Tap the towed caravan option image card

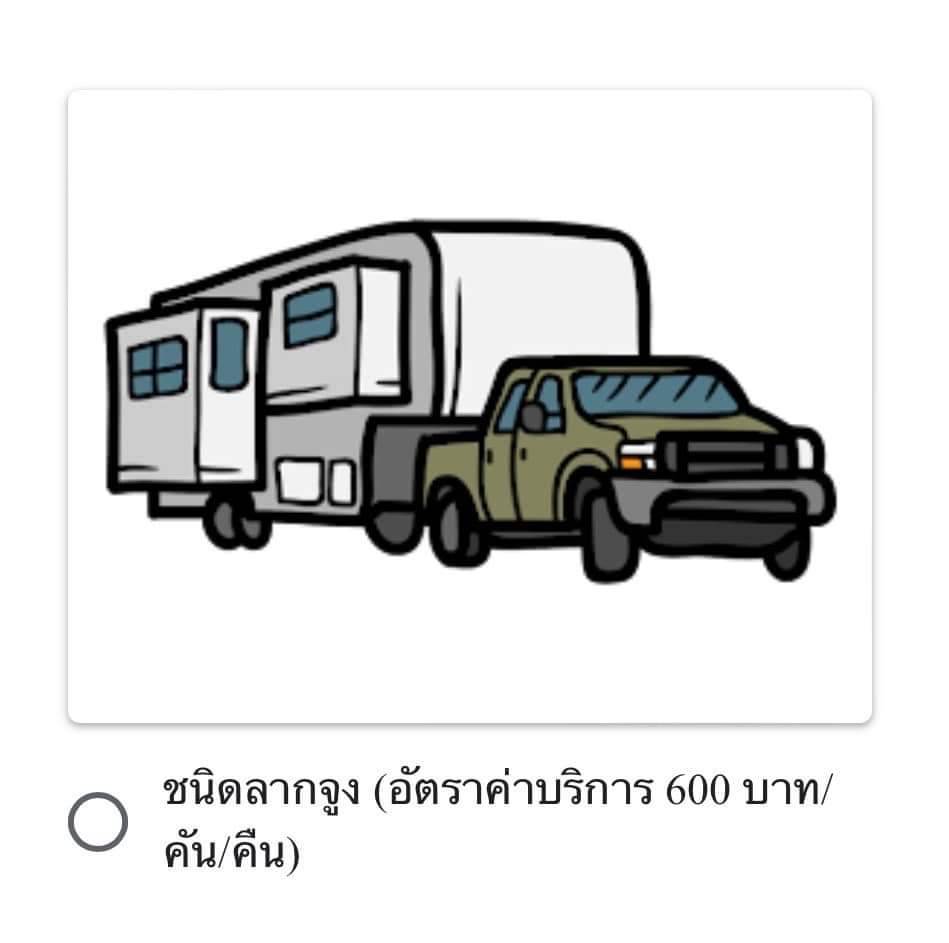point(470,405)
